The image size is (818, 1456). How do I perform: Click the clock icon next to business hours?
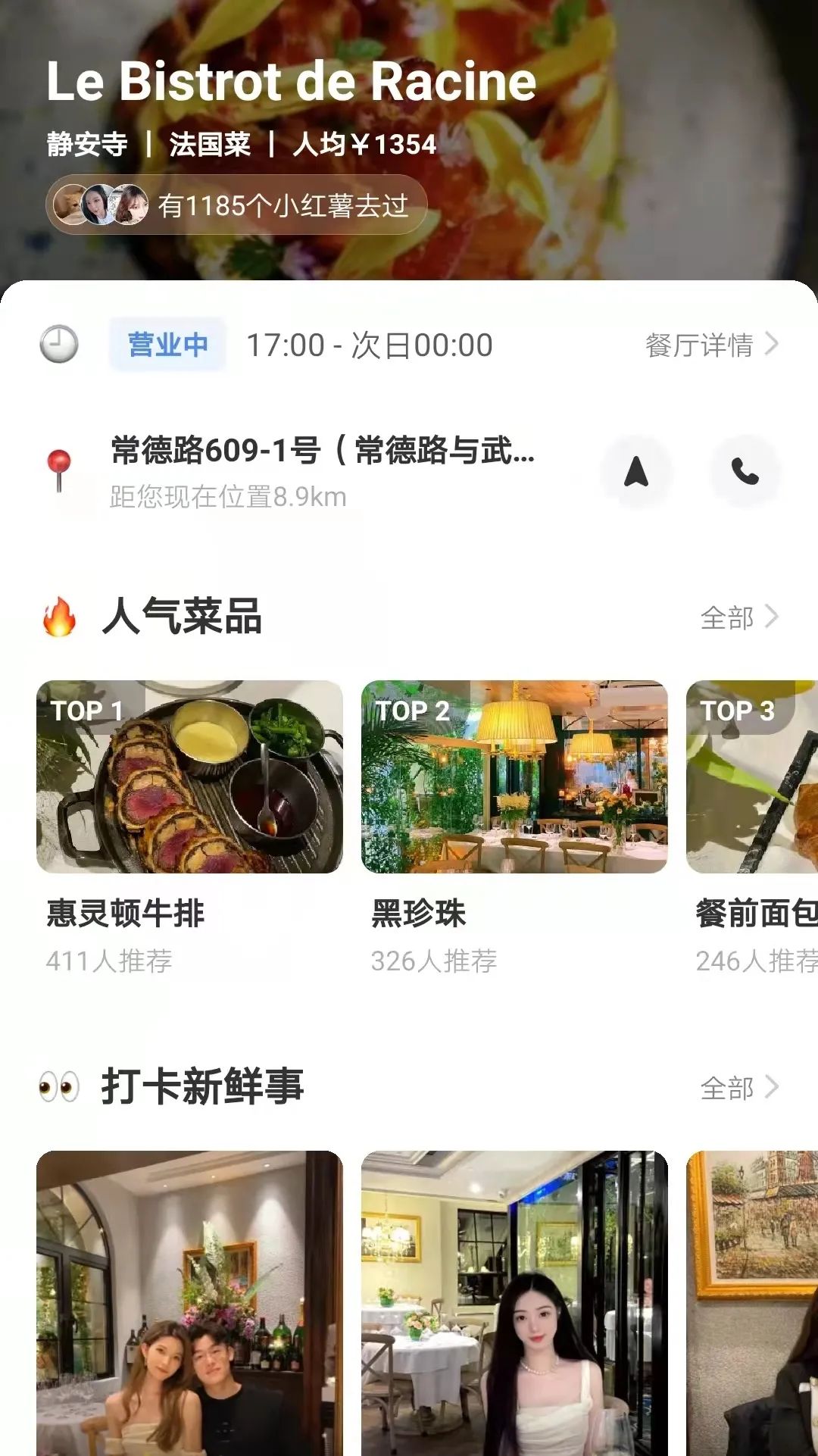point(58,345)
